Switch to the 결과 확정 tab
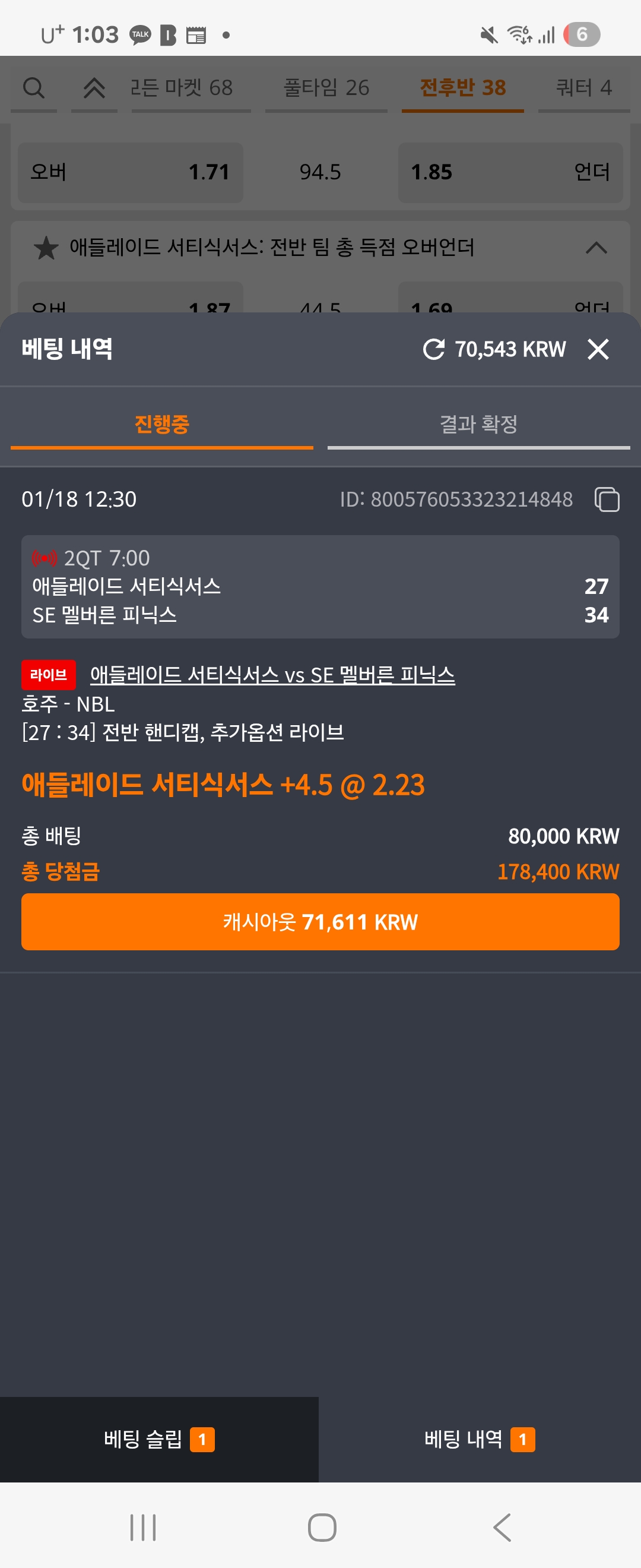This screenshot has width=641, height=1568. (478, 424)
